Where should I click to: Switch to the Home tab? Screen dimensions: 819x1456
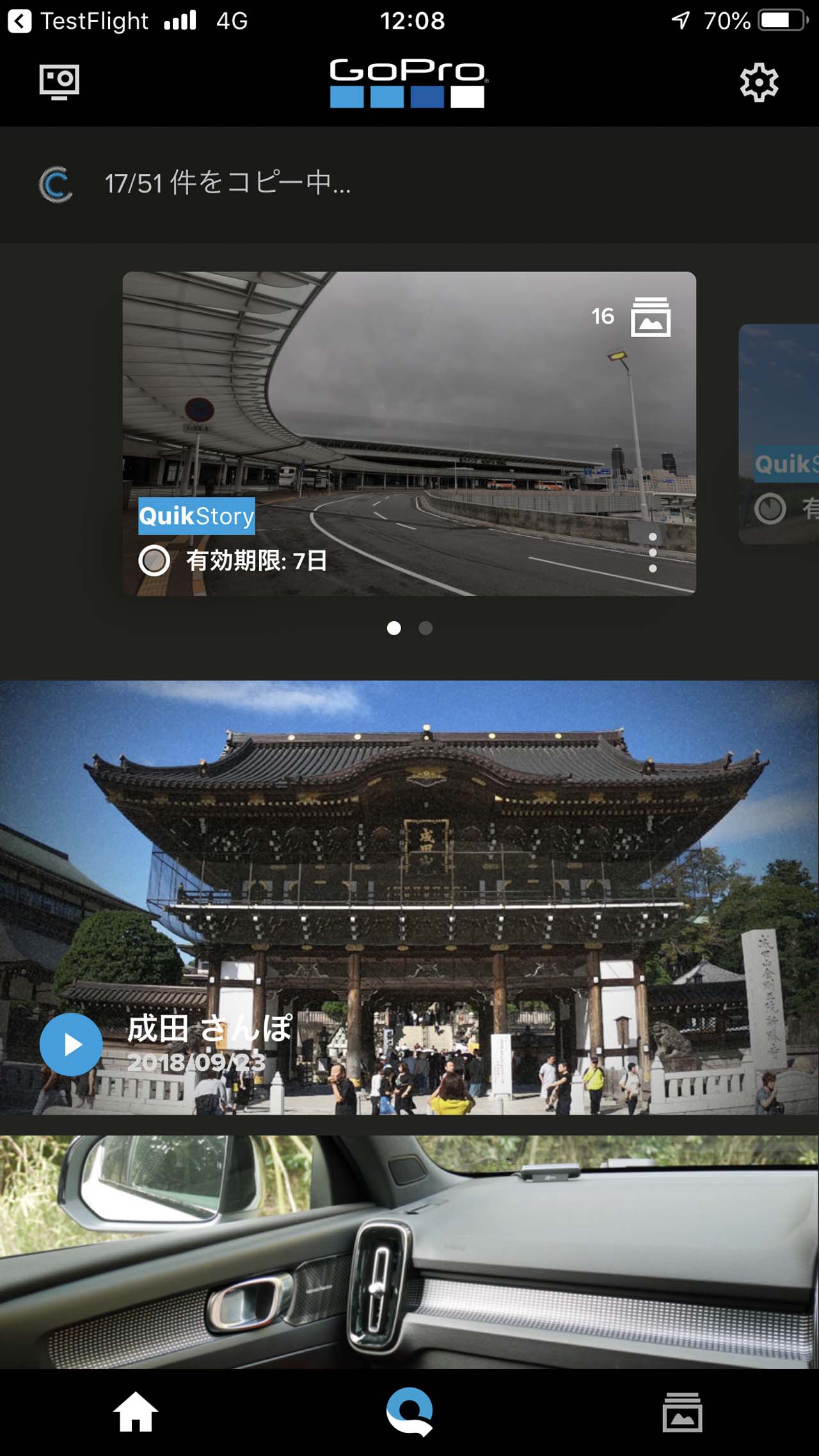click(136, 1412)
